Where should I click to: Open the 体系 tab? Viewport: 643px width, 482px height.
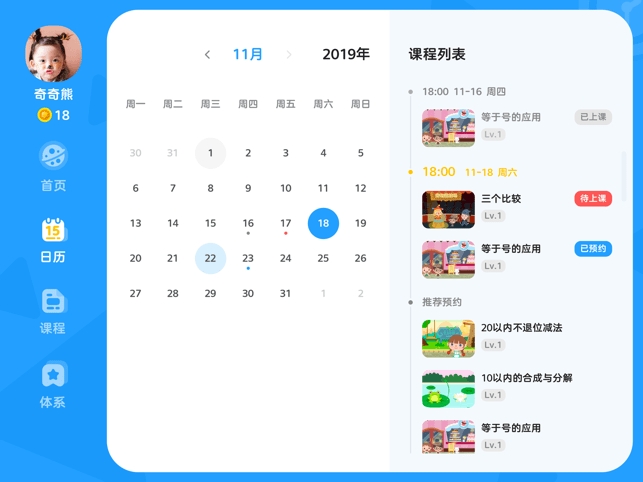coord(53,385)
